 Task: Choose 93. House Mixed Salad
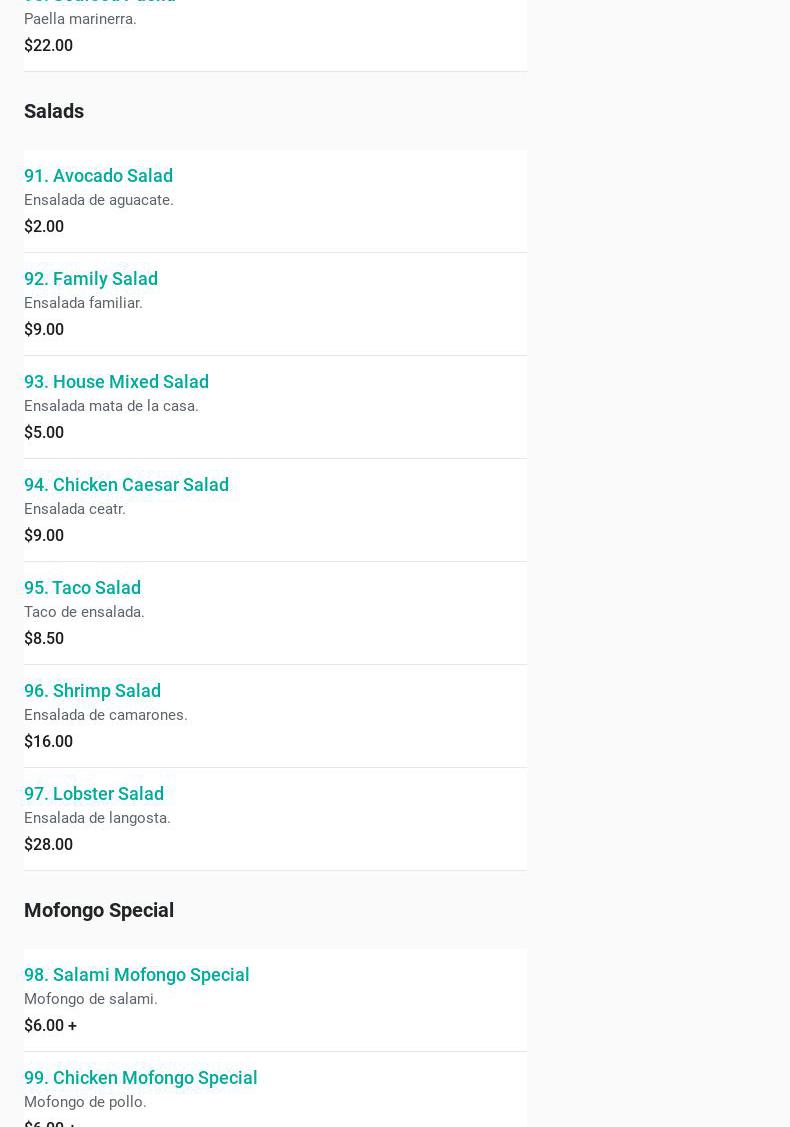[x=116, y=382]
